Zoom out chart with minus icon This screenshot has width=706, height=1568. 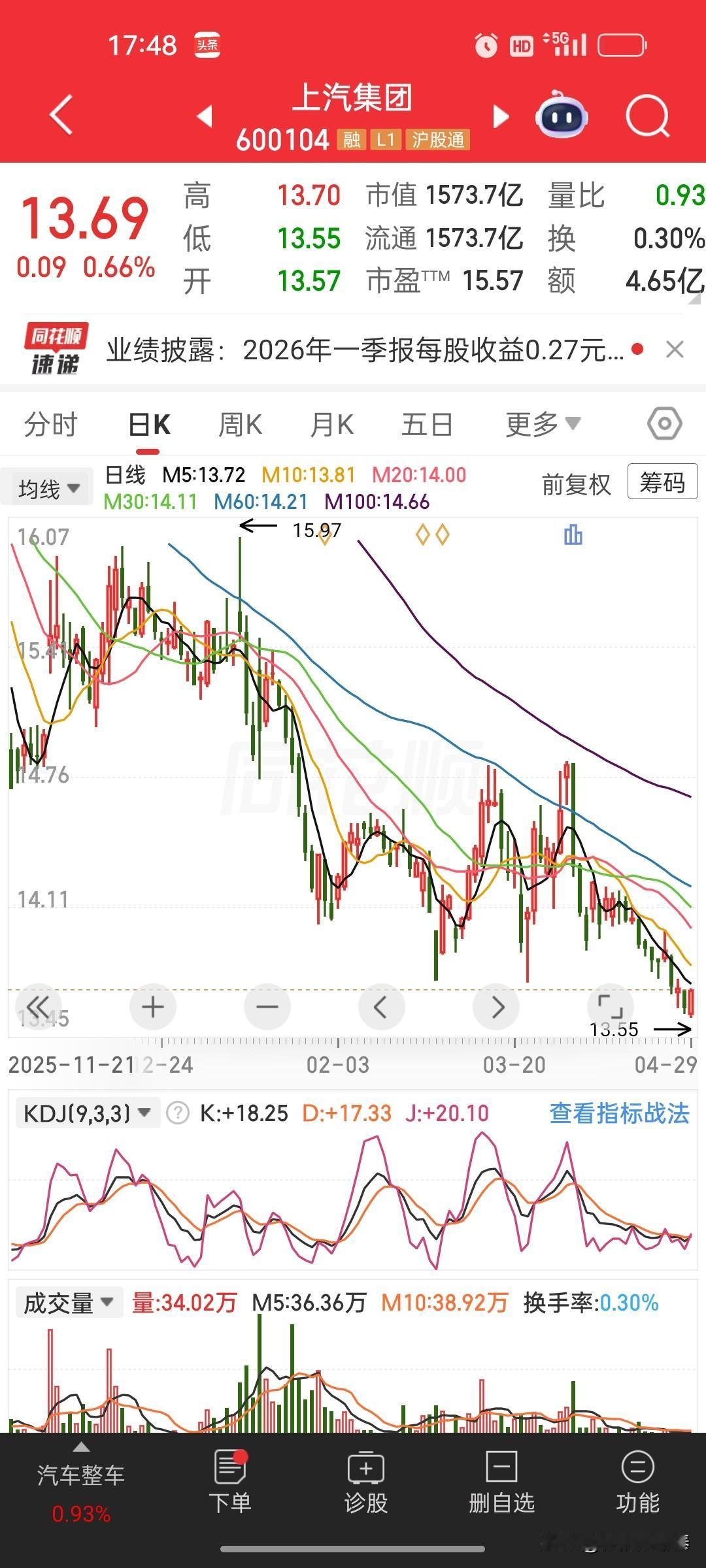267,1007
